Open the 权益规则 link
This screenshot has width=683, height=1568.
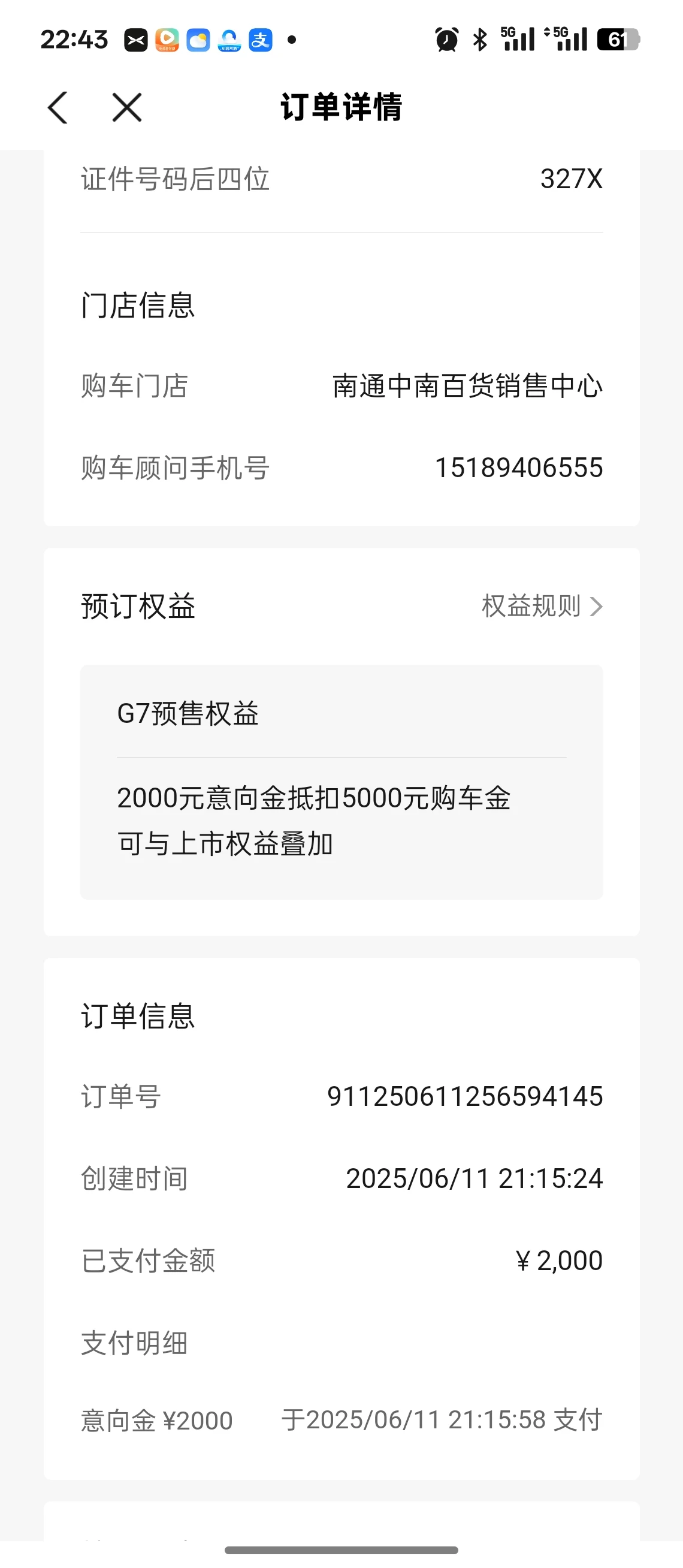(542, 606)
